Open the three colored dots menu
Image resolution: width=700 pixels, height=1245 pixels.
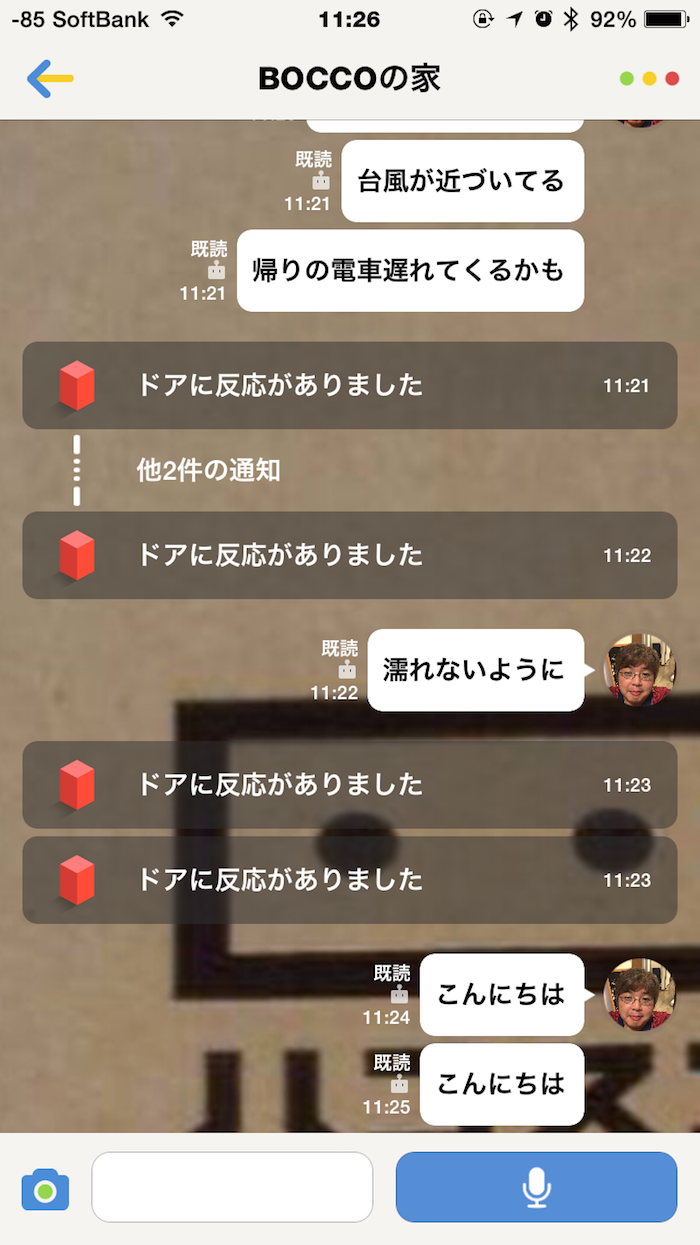[x=649, y=79]
